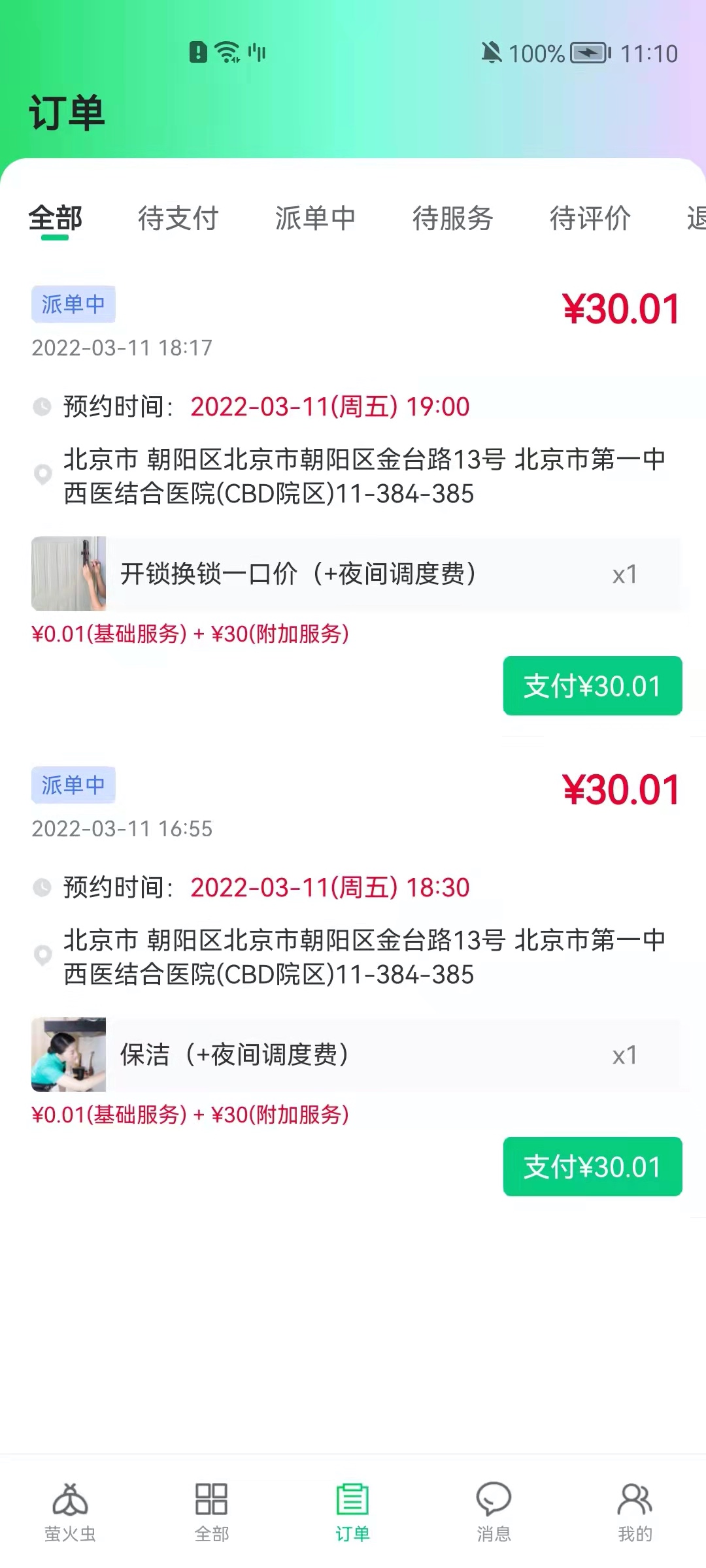Switch to the 待评价 tab
706x1568 pixels.
[590, 218]
